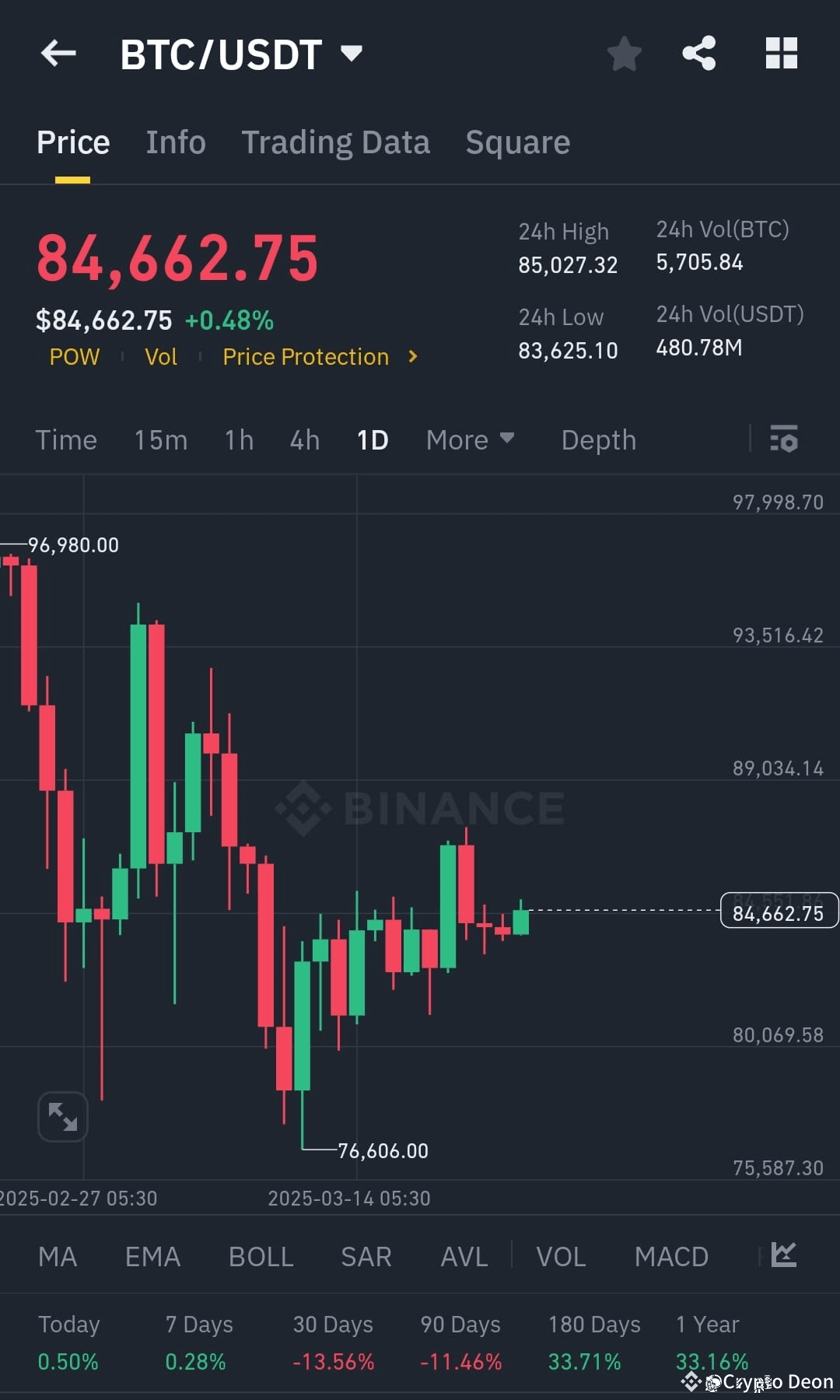This screenshot has height=1400, width=840.
Task: Share the BTC/USDT chart
Action: (699, 53)
